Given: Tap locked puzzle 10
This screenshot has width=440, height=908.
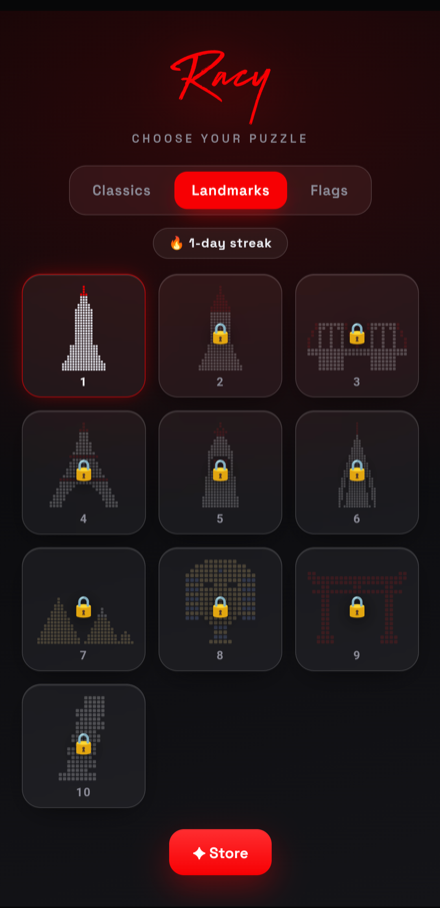Looking at the screenshot, I should click(x=83, y=746).
